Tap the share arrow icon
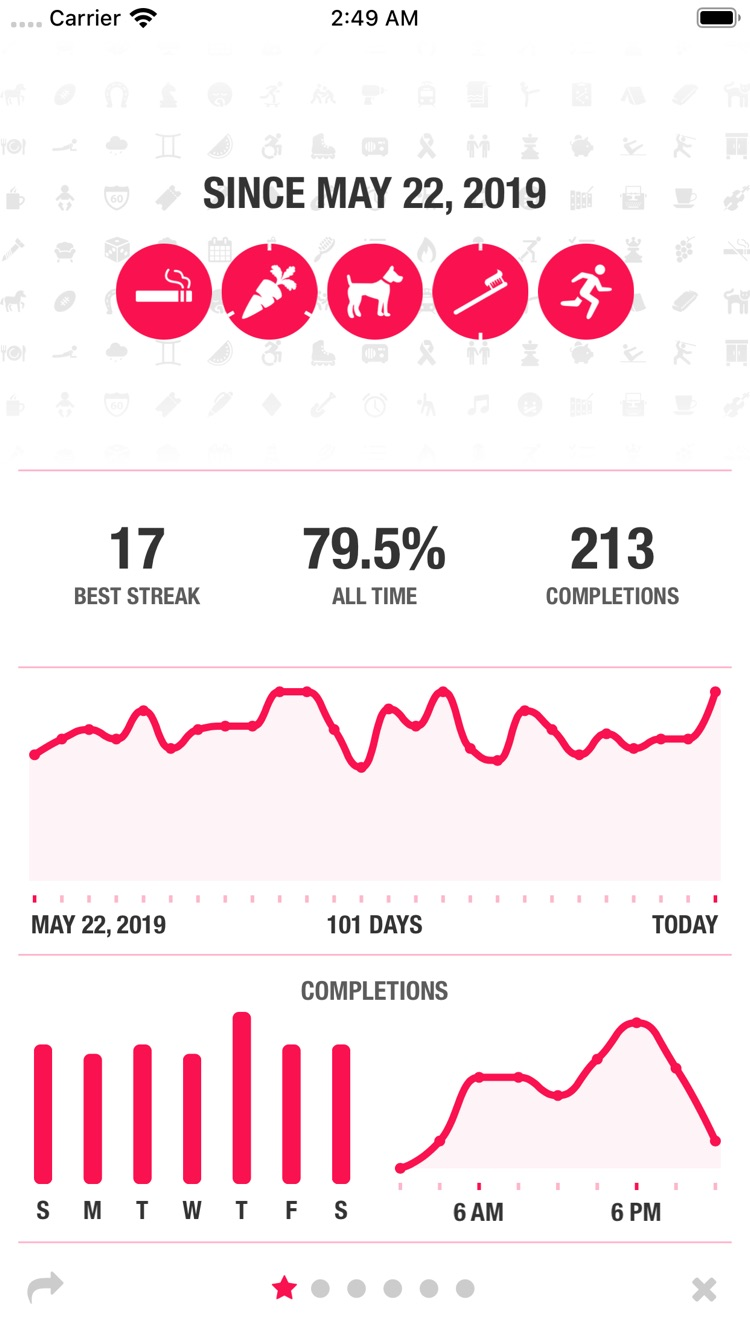The height and width of the screenshot is (1334, 750). [47, 1289]
